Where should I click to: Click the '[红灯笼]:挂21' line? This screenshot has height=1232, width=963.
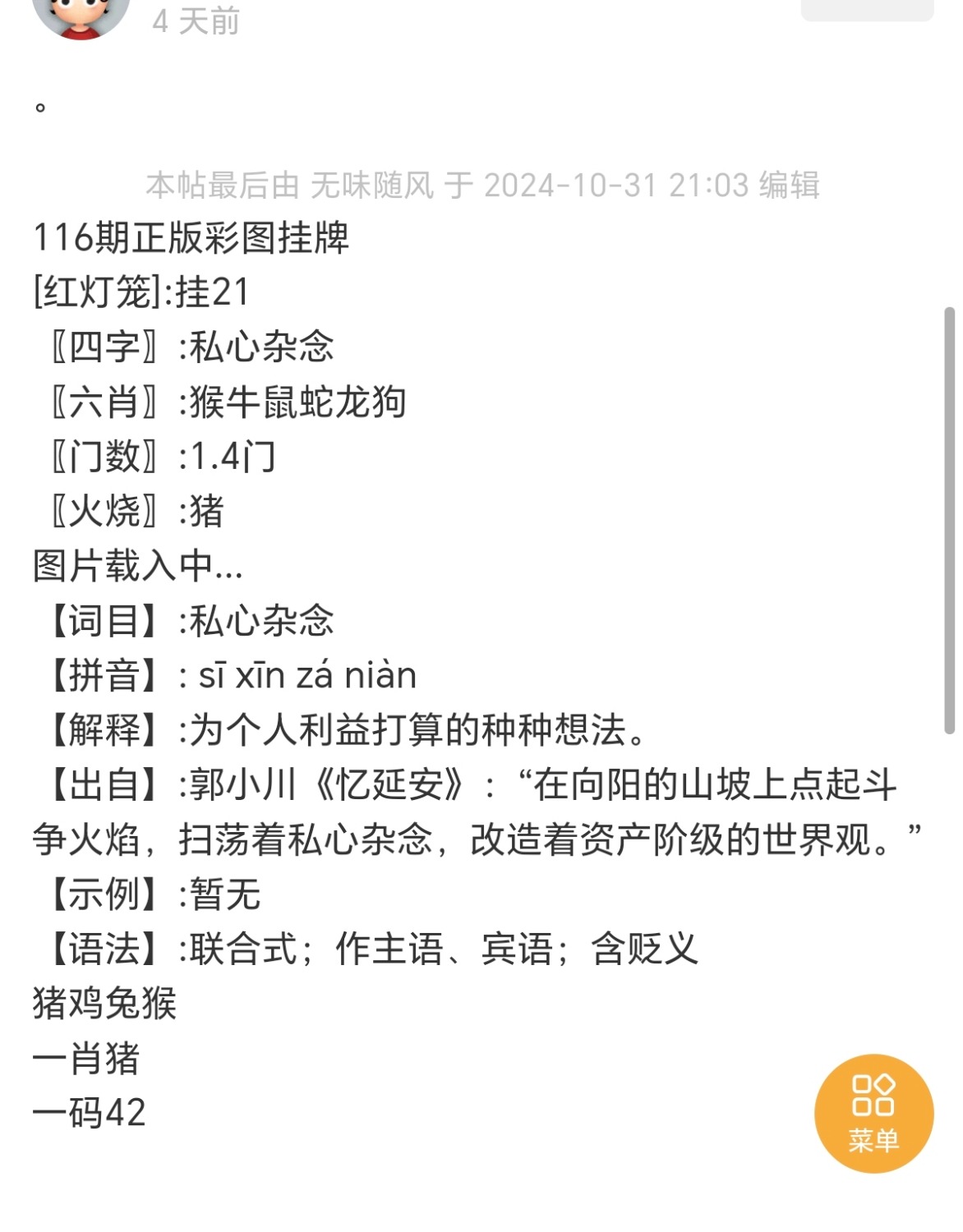[x=144, y=292]
